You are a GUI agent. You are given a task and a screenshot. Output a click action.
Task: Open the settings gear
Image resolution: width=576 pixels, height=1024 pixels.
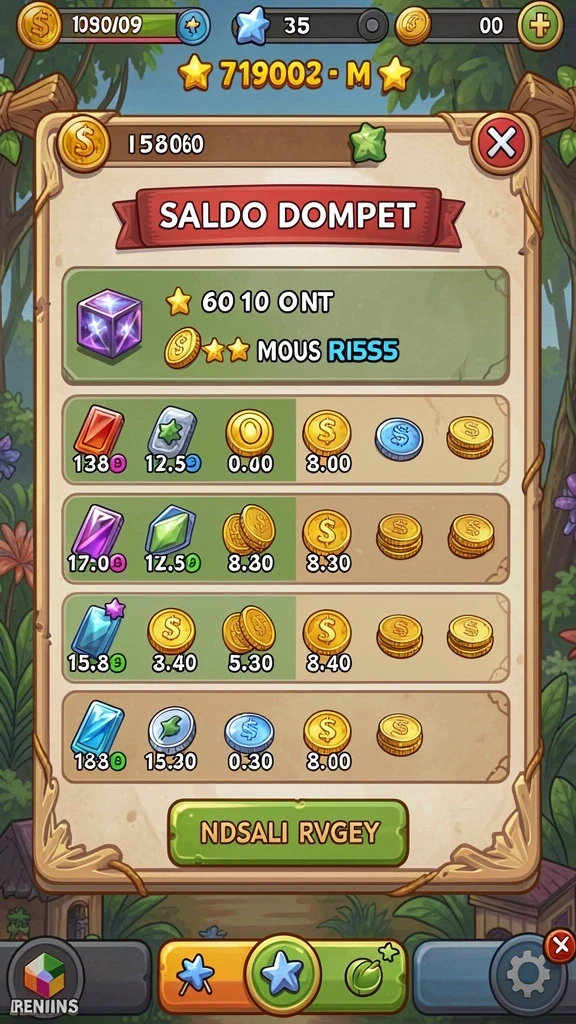click(x=528, y=975)
